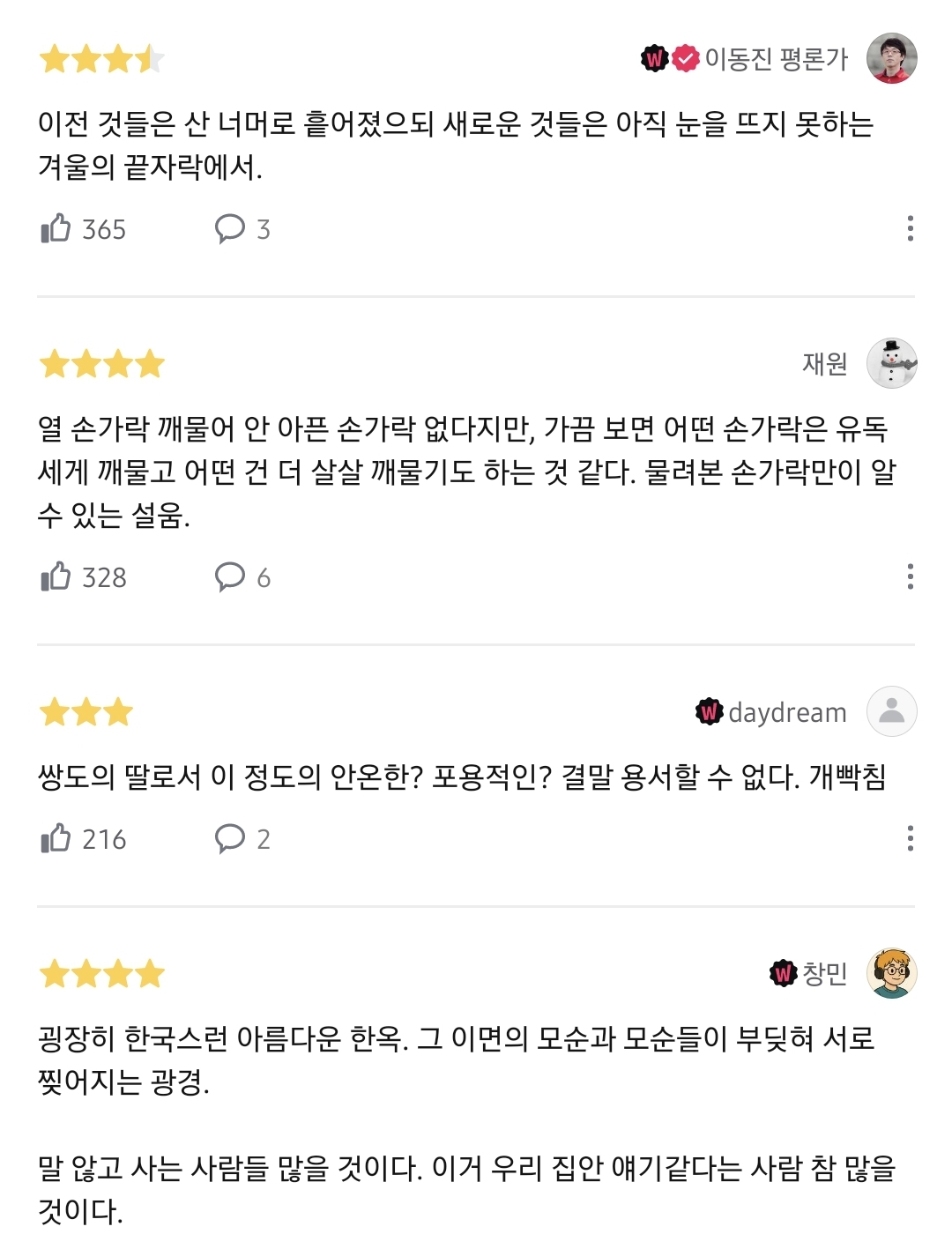Image resolution: width=952 pixels, height=1234 pixels.
Task: Open overflow menu on 이동진 평론가's review
Action: pyautogui.click(x=910, y=228)
